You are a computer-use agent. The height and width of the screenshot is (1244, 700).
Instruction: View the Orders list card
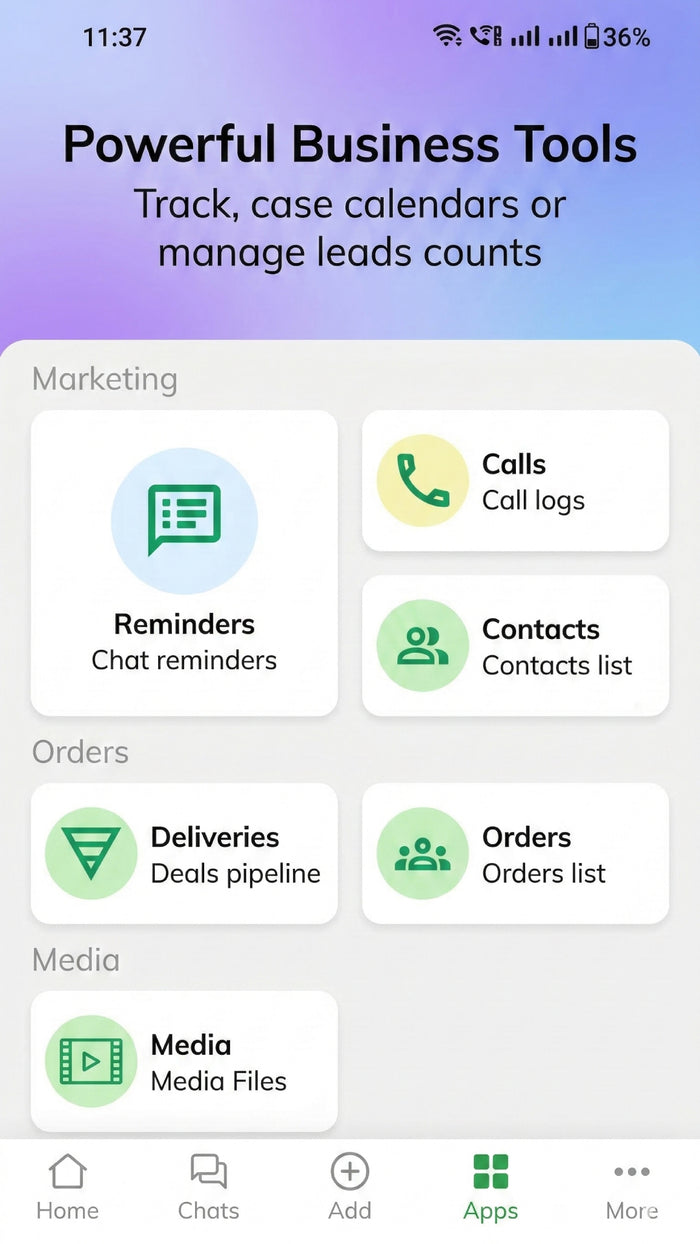point(515,854)
